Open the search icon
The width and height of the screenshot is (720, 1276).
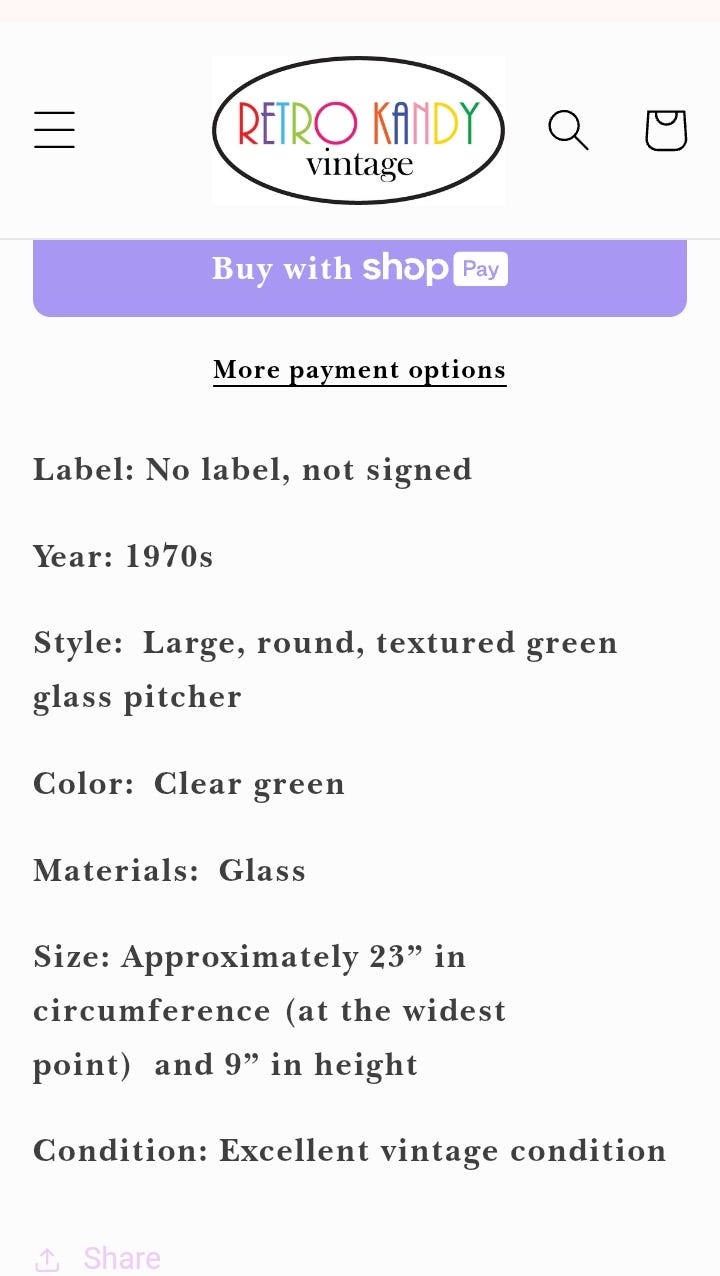coord(568,130)
